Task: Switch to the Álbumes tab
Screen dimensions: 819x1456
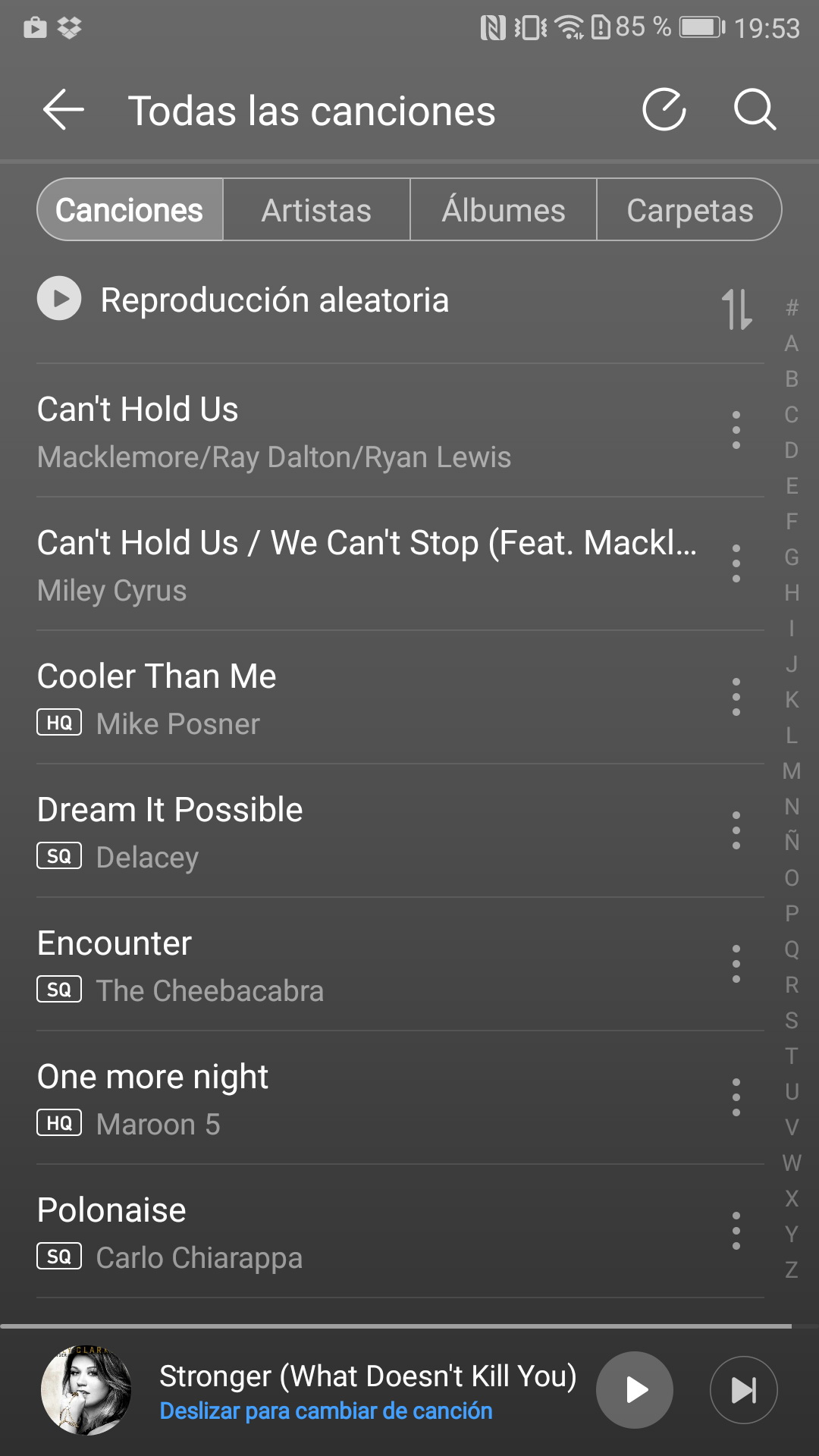Action: 504,210
